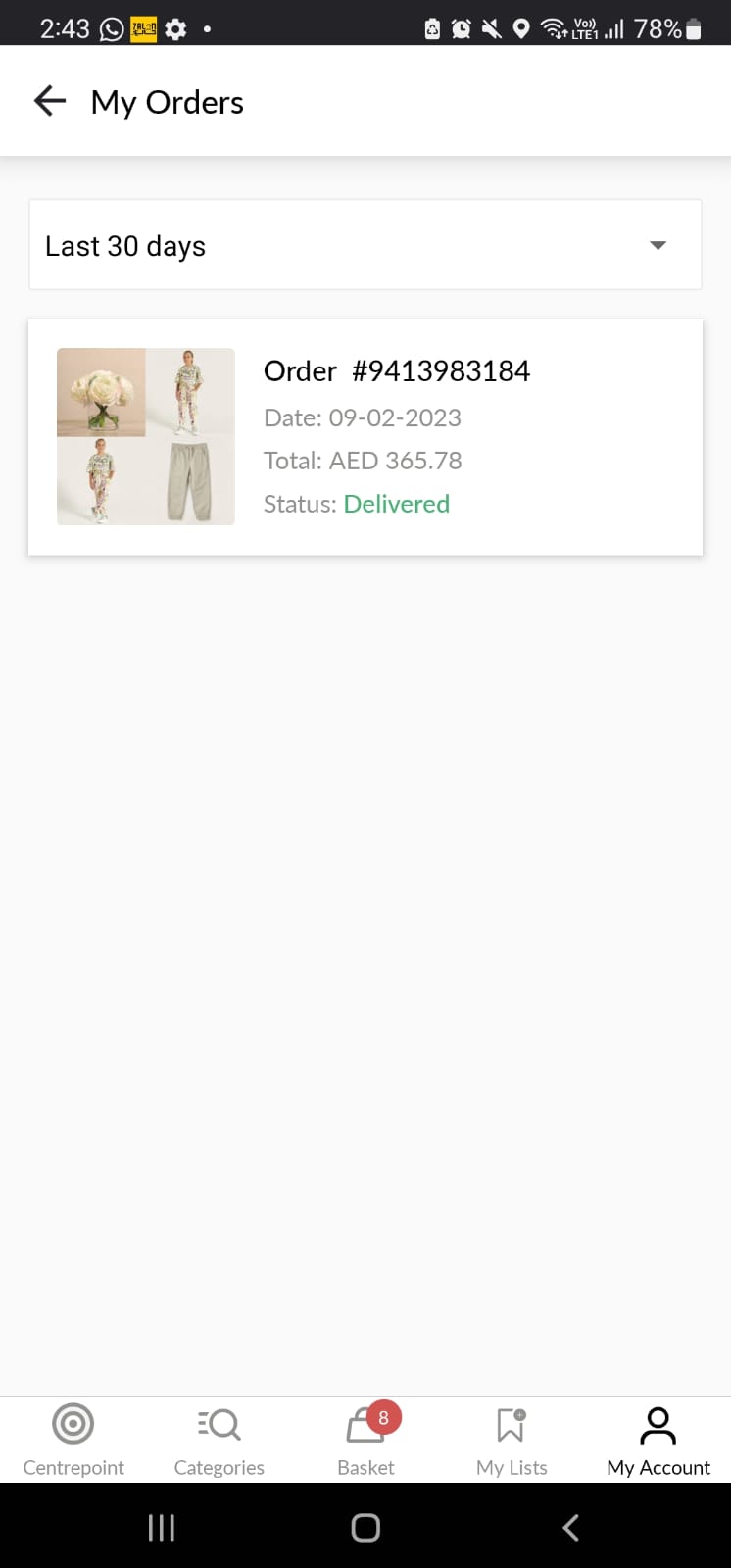Open the Basket tab
Viewport: 731px width, 1568px height.
pos(365,1438)
